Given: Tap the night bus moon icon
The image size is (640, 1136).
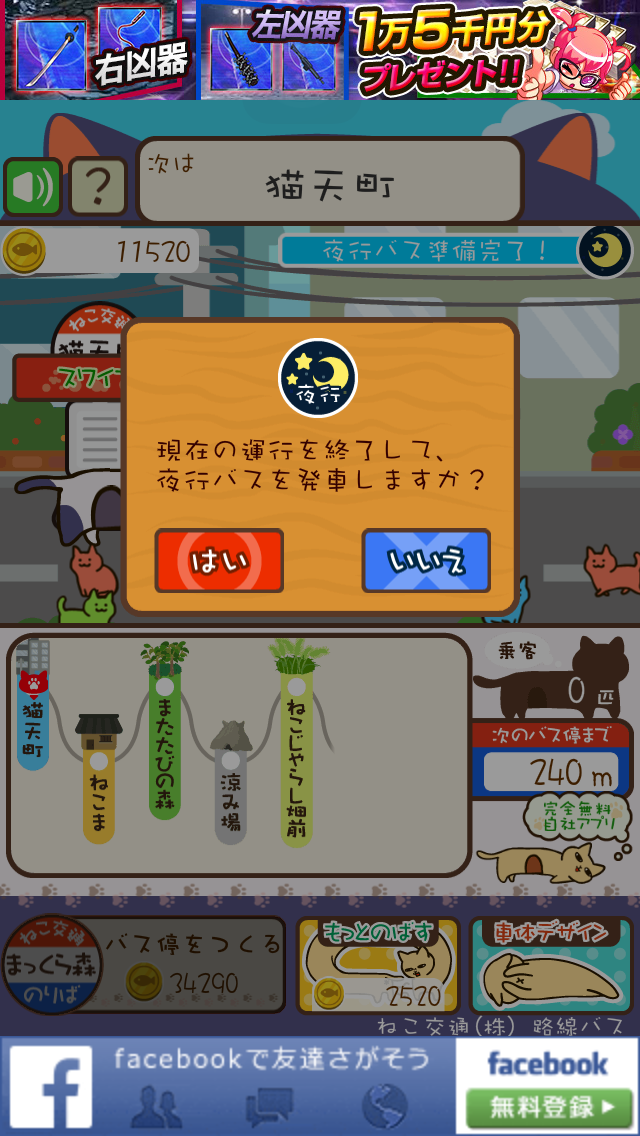Looking at the screenshot, I should coord(605,251).
